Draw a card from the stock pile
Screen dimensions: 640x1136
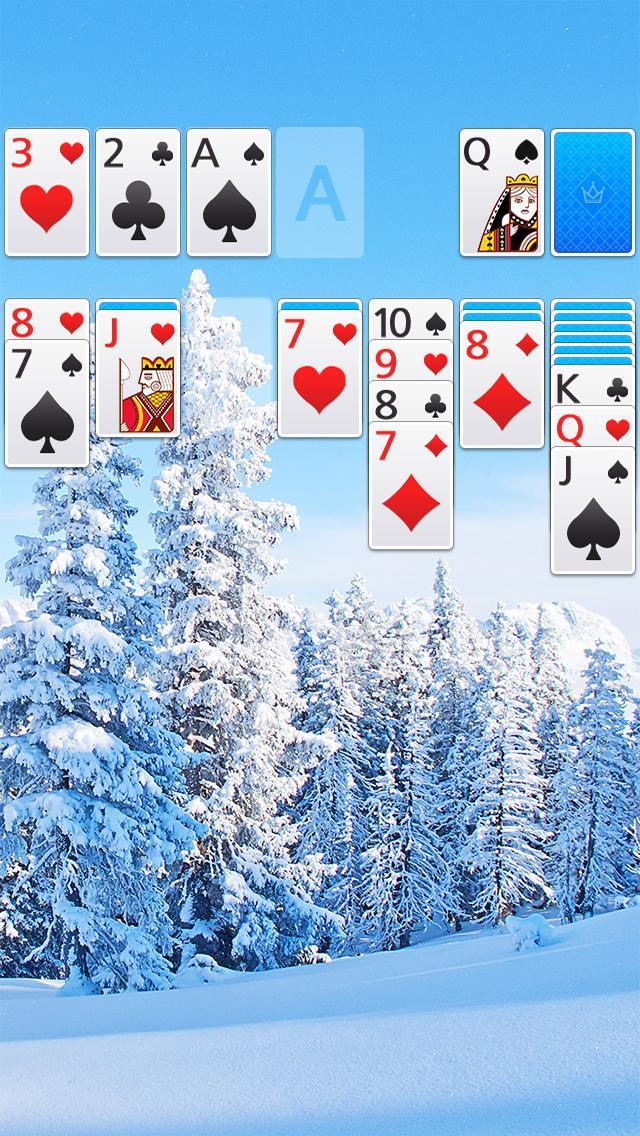593,192
